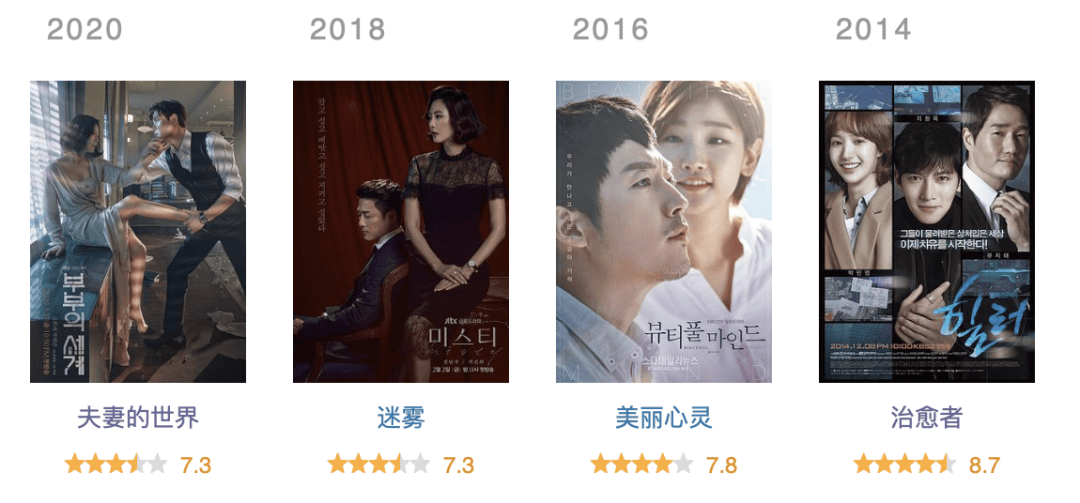Follow the 美丽心灵 title link

pyautogui.click(x=664, y=418)
